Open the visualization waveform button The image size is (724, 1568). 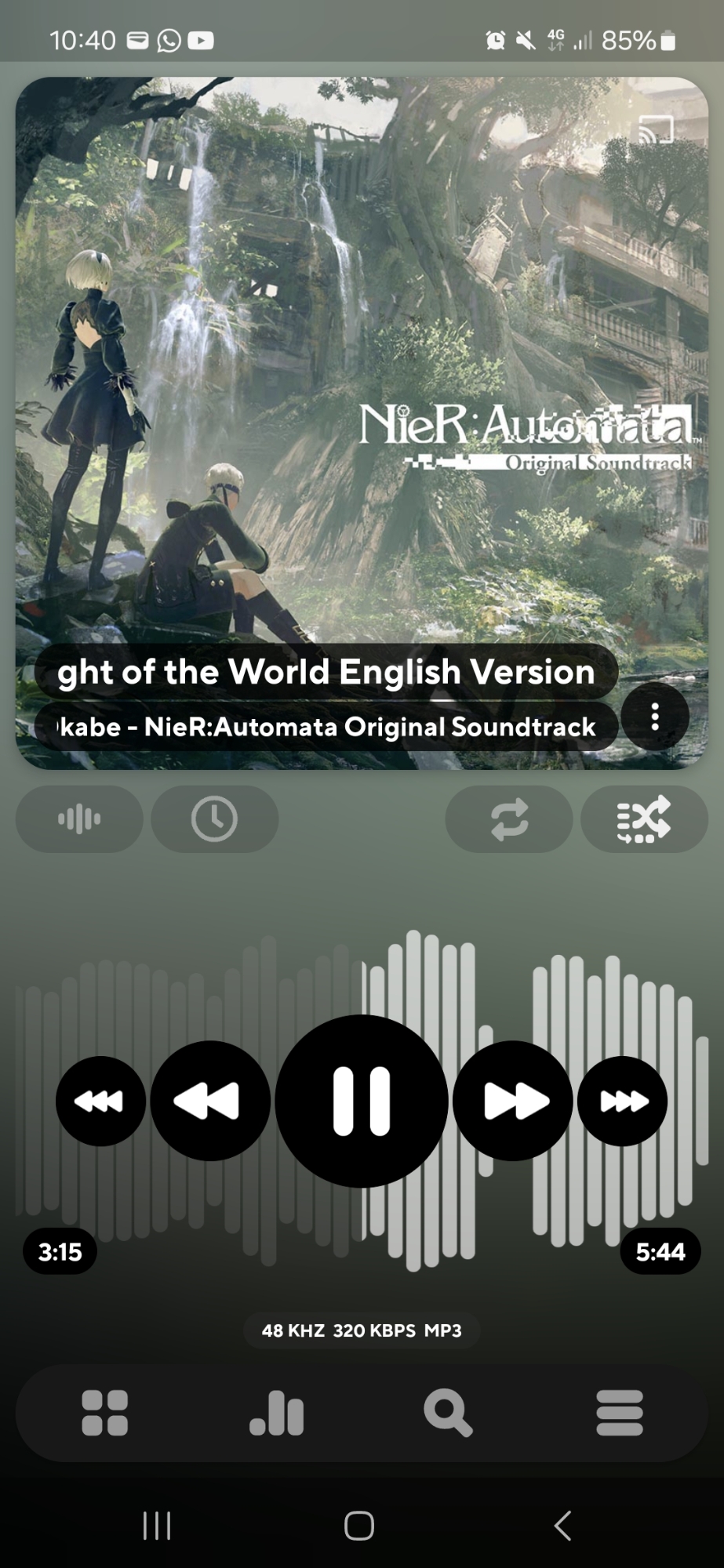[79, 819]
